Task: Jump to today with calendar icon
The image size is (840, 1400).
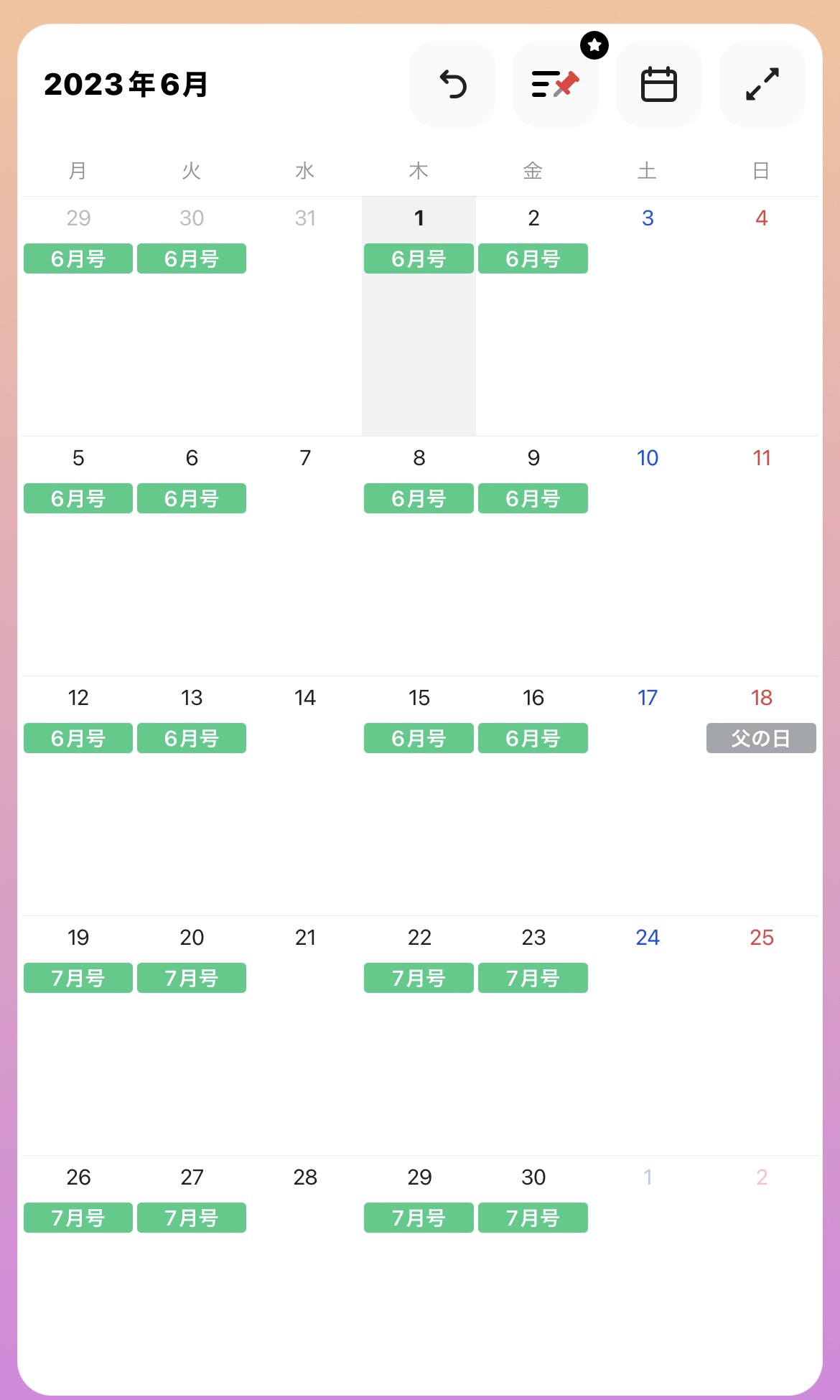Action: pyautogui.click(x=659, y=84)
